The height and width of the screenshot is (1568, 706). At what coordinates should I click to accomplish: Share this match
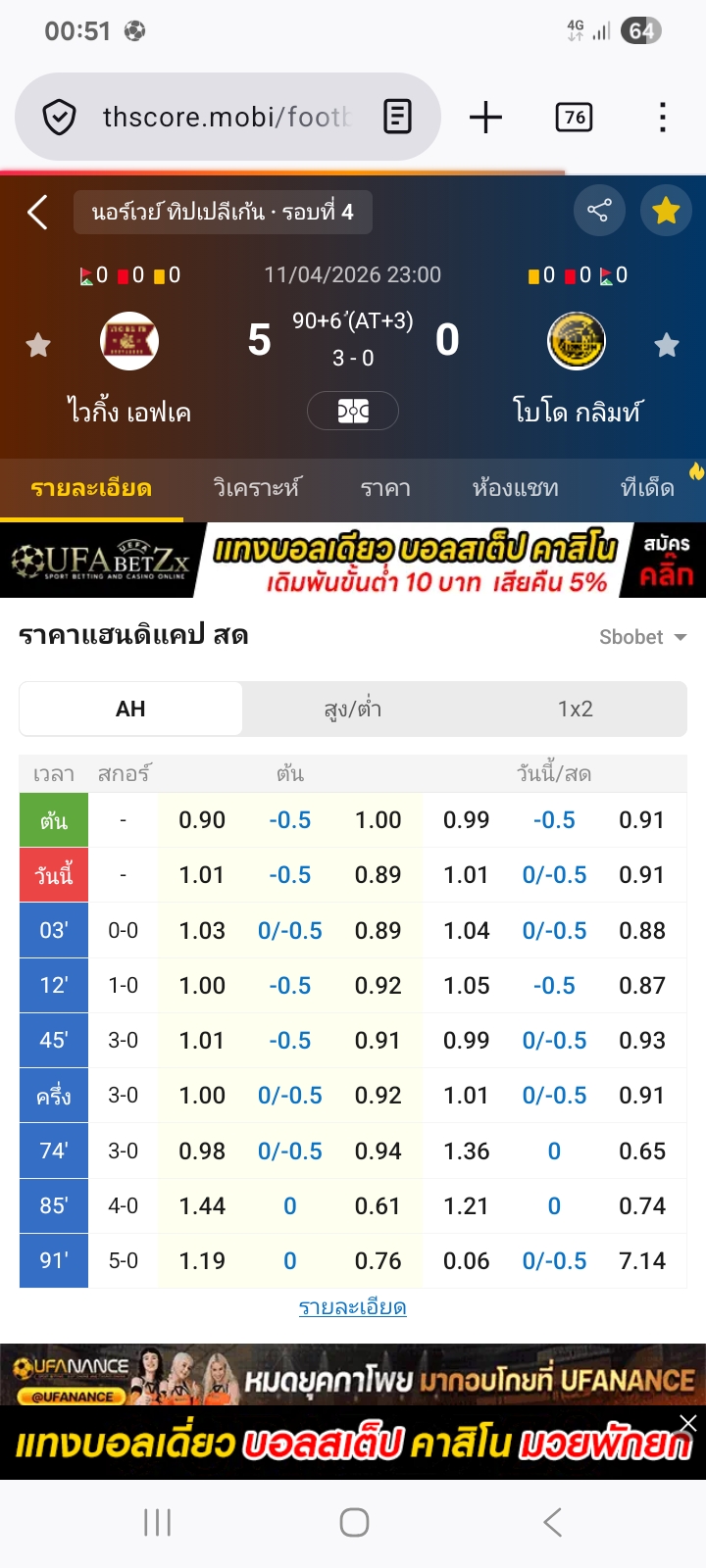(x=598, y=210)
